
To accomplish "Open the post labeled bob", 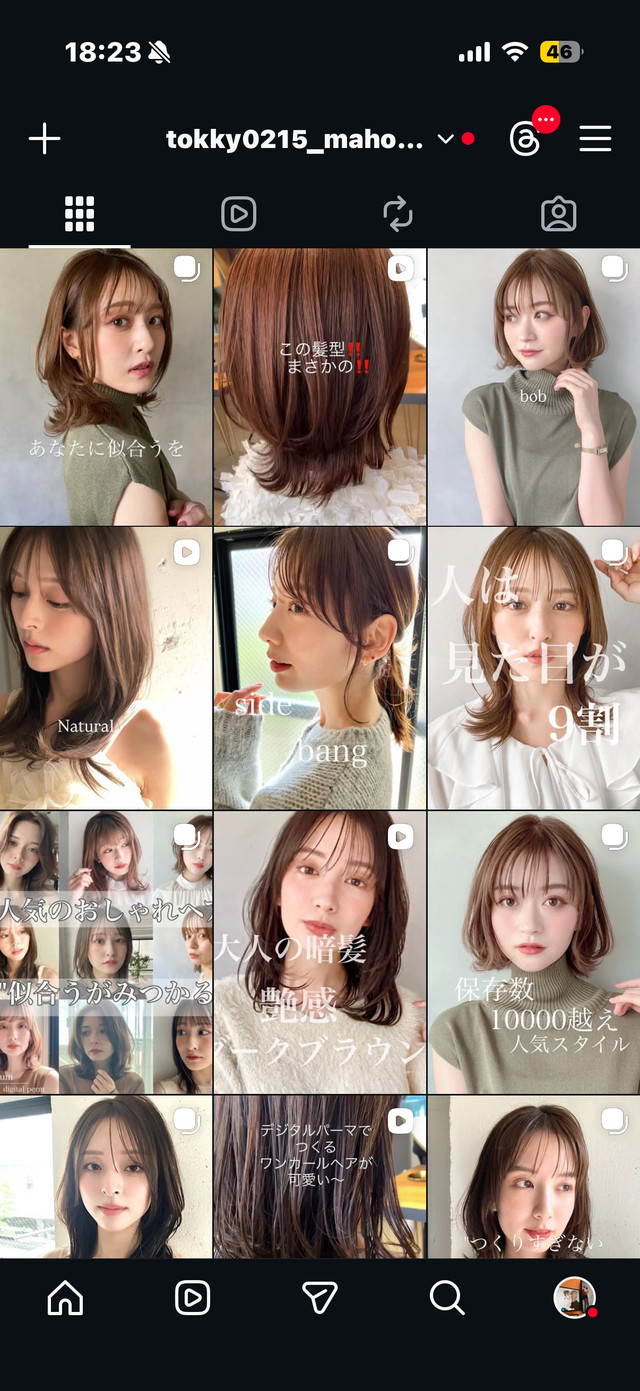I will (x=534, y=387).
